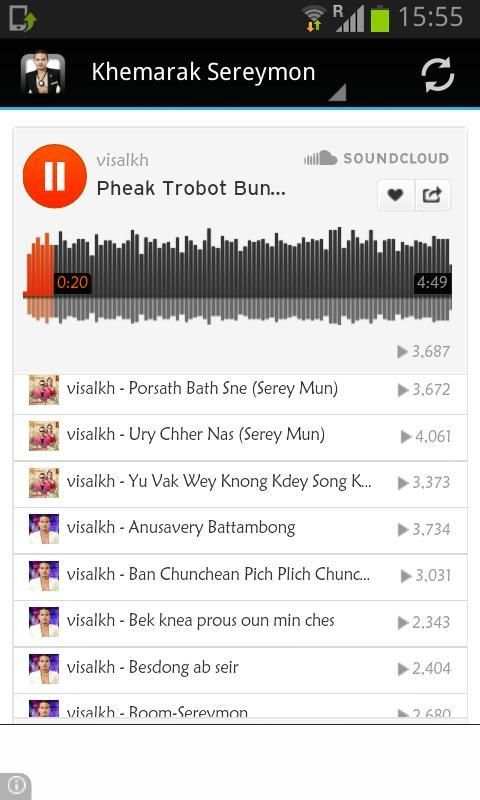Play Yu Vak Wey Knong Kdey Song
The height and width of the screenshot is (800, 480).
coord(240,484)
